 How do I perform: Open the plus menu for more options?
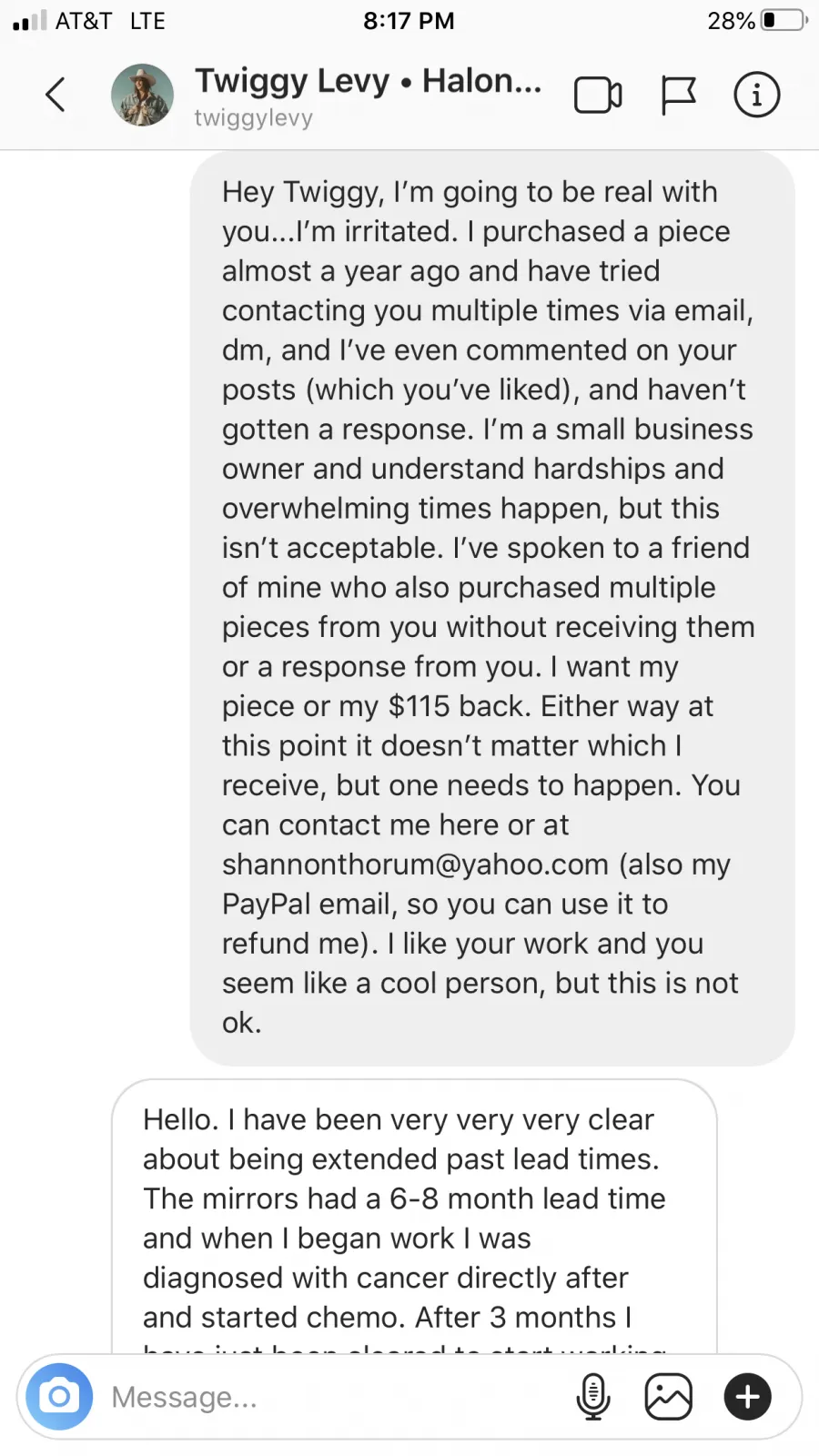(x=748, y=1397)
